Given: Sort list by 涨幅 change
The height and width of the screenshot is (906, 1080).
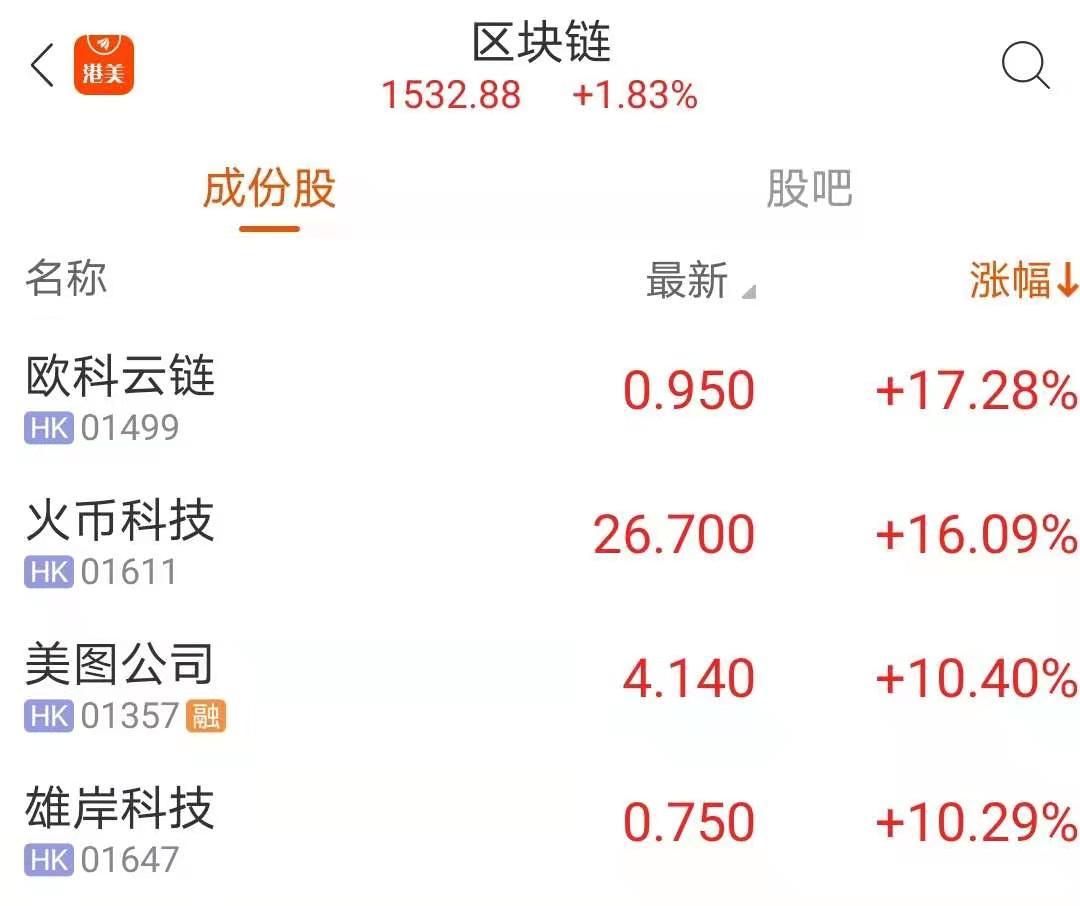Looking at the screenshot, I should [x=1022, y=281].
